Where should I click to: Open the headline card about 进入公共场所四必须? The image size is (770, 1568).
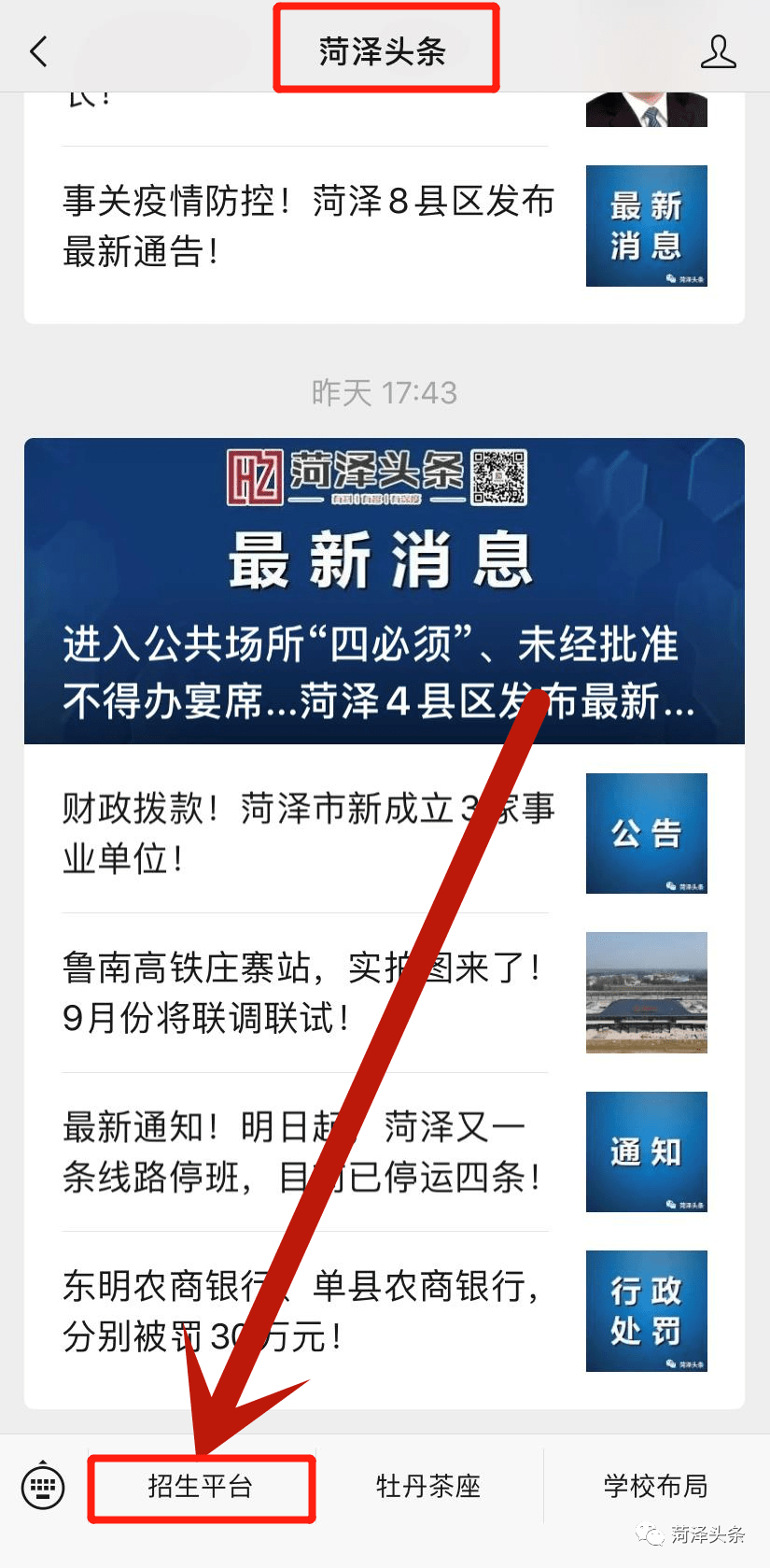click(x=384, y=591)
